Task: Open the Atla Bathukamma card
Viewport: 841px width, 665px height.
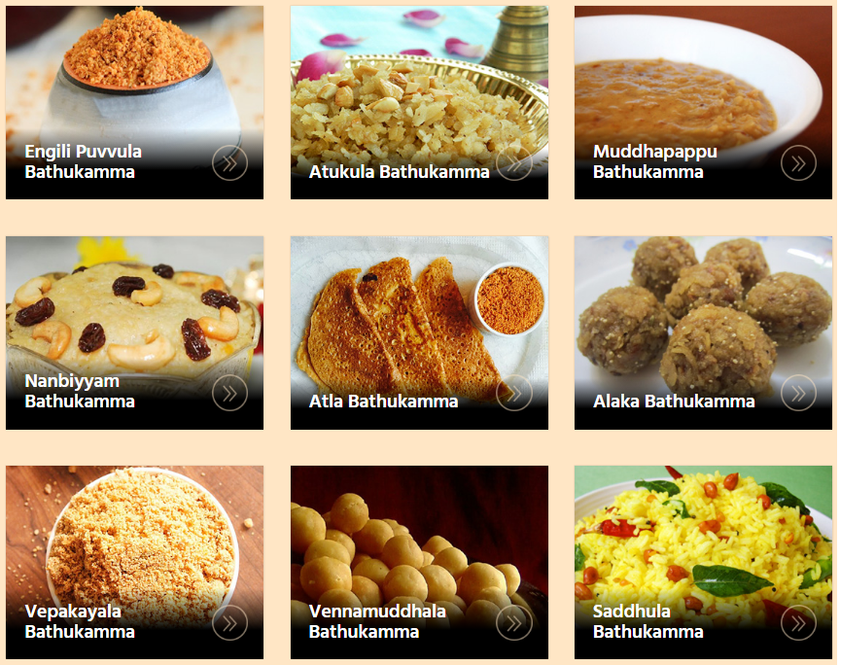Action: 418,330
